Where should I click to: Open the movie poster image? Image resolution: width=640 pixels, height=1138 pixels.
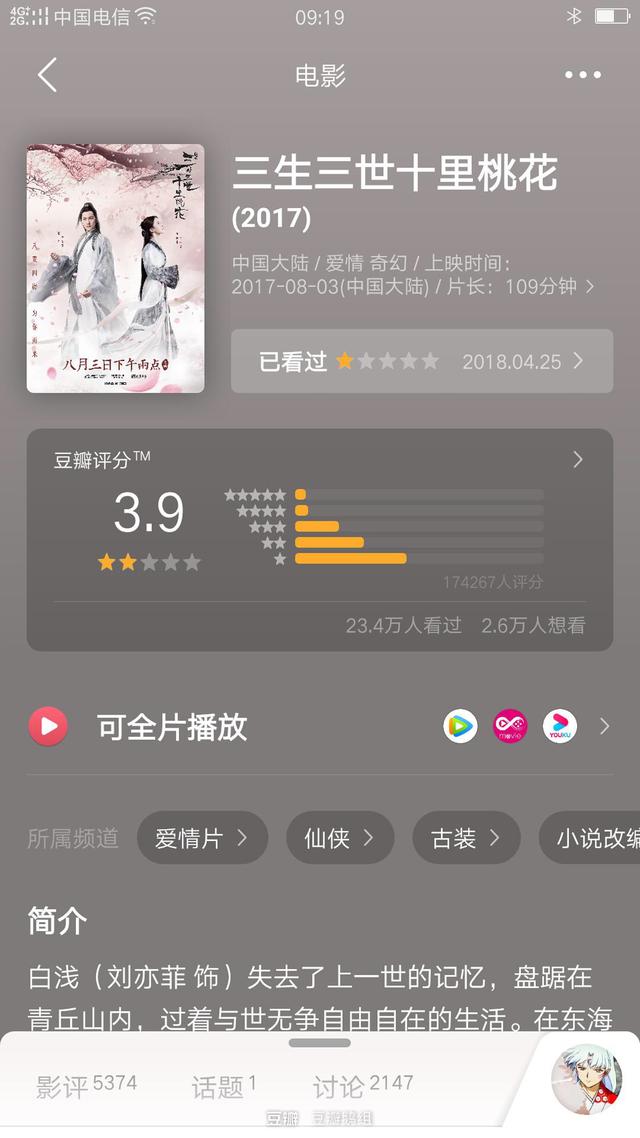coord(115,268)
